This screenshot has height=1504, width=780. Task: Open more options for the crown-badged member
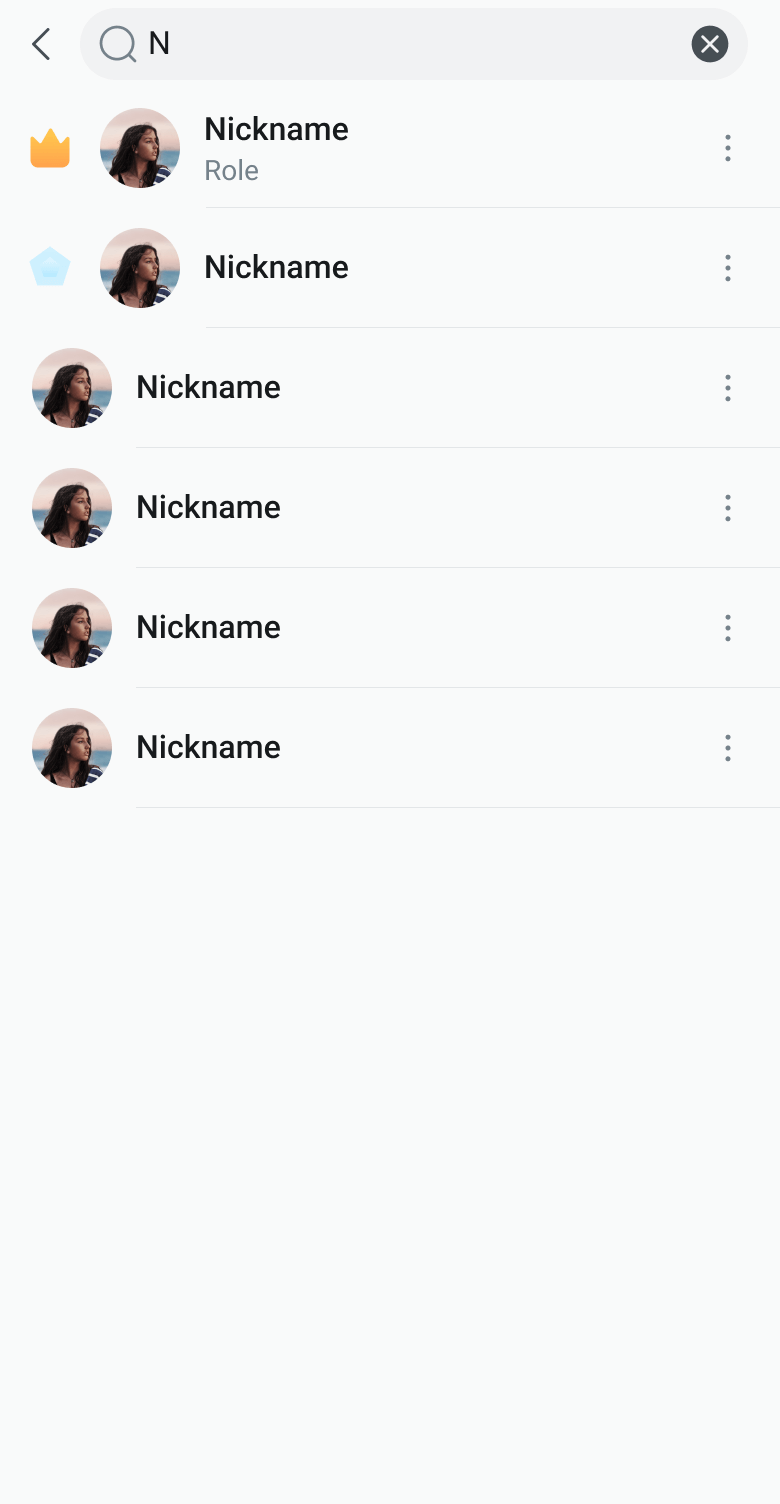727,148
